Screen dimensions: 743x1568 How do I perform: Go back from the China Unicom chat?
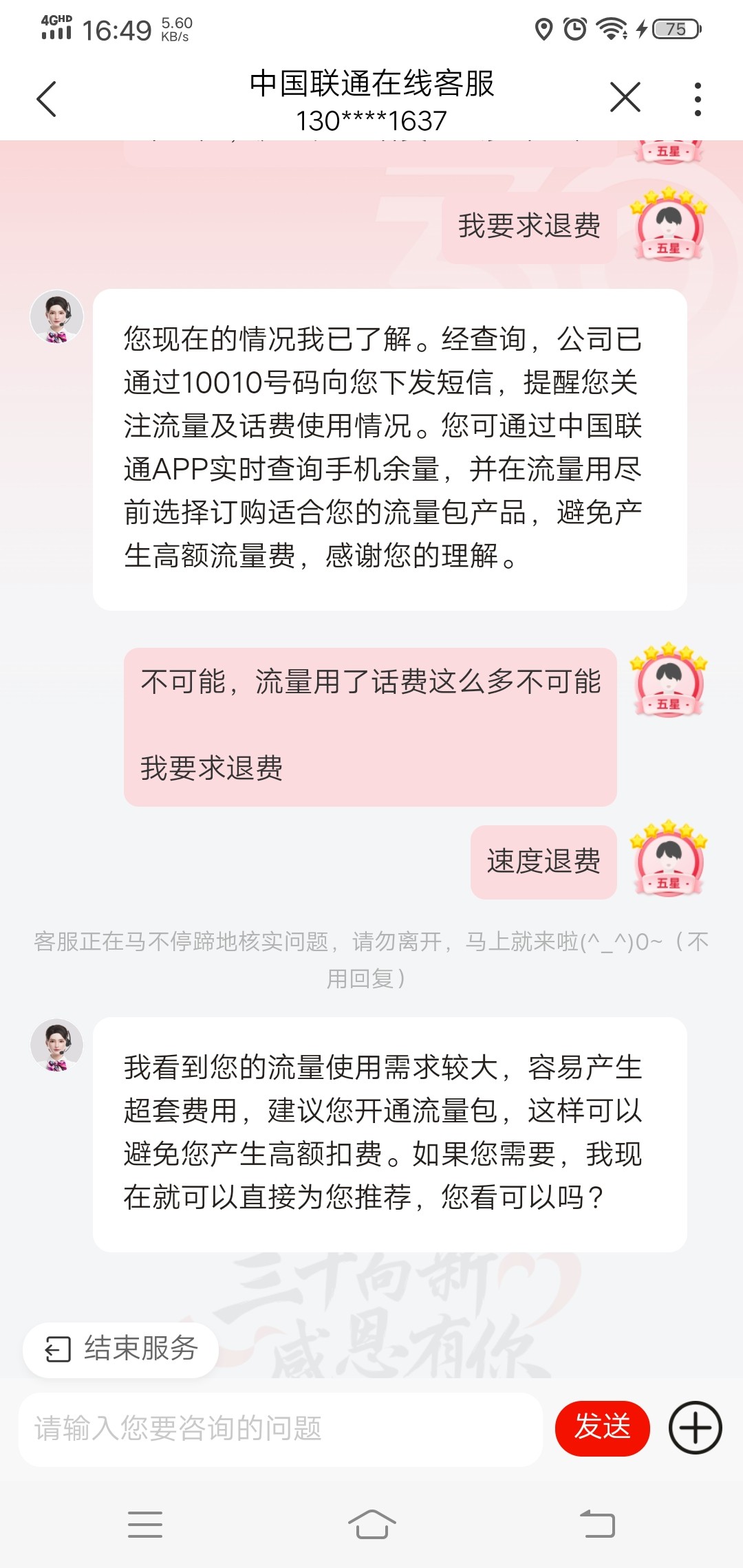coord(46,98)
